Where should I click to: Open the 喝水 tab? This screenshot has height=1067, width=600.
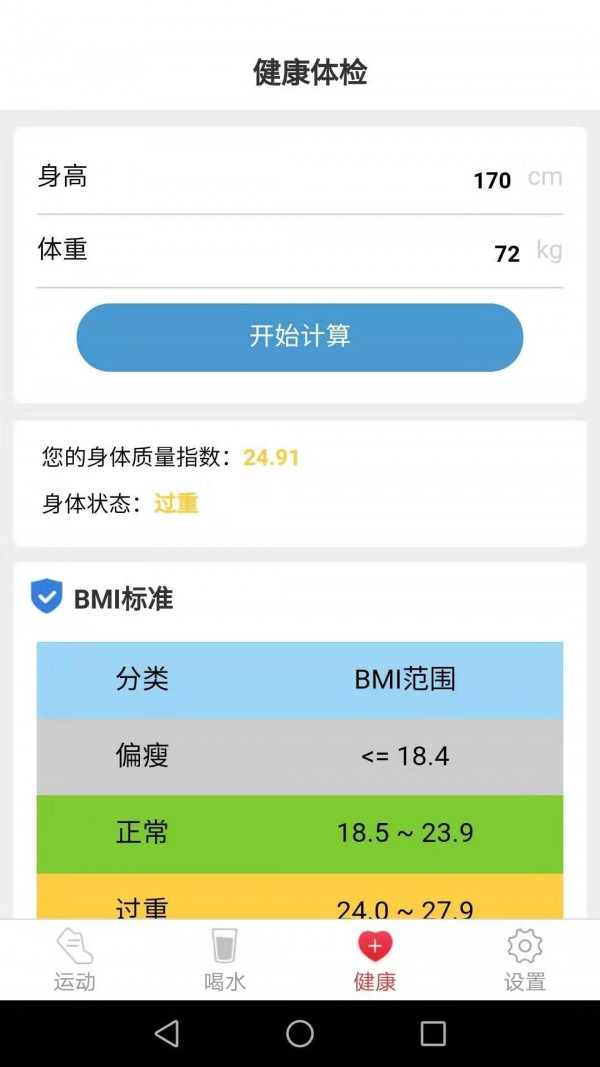225,960
